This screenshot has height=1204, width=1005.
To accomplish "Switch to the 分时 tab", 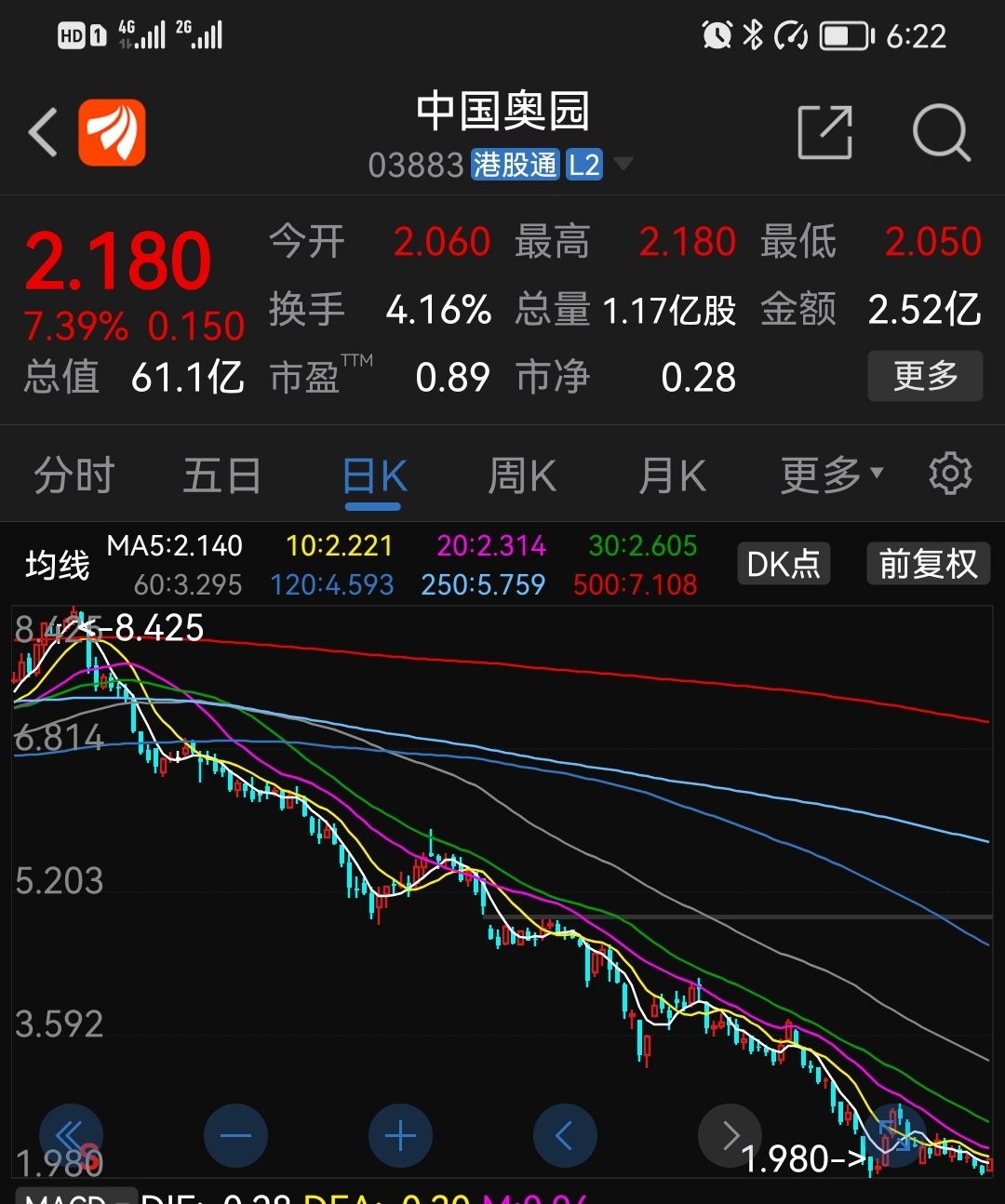I will tap(74, 476).
